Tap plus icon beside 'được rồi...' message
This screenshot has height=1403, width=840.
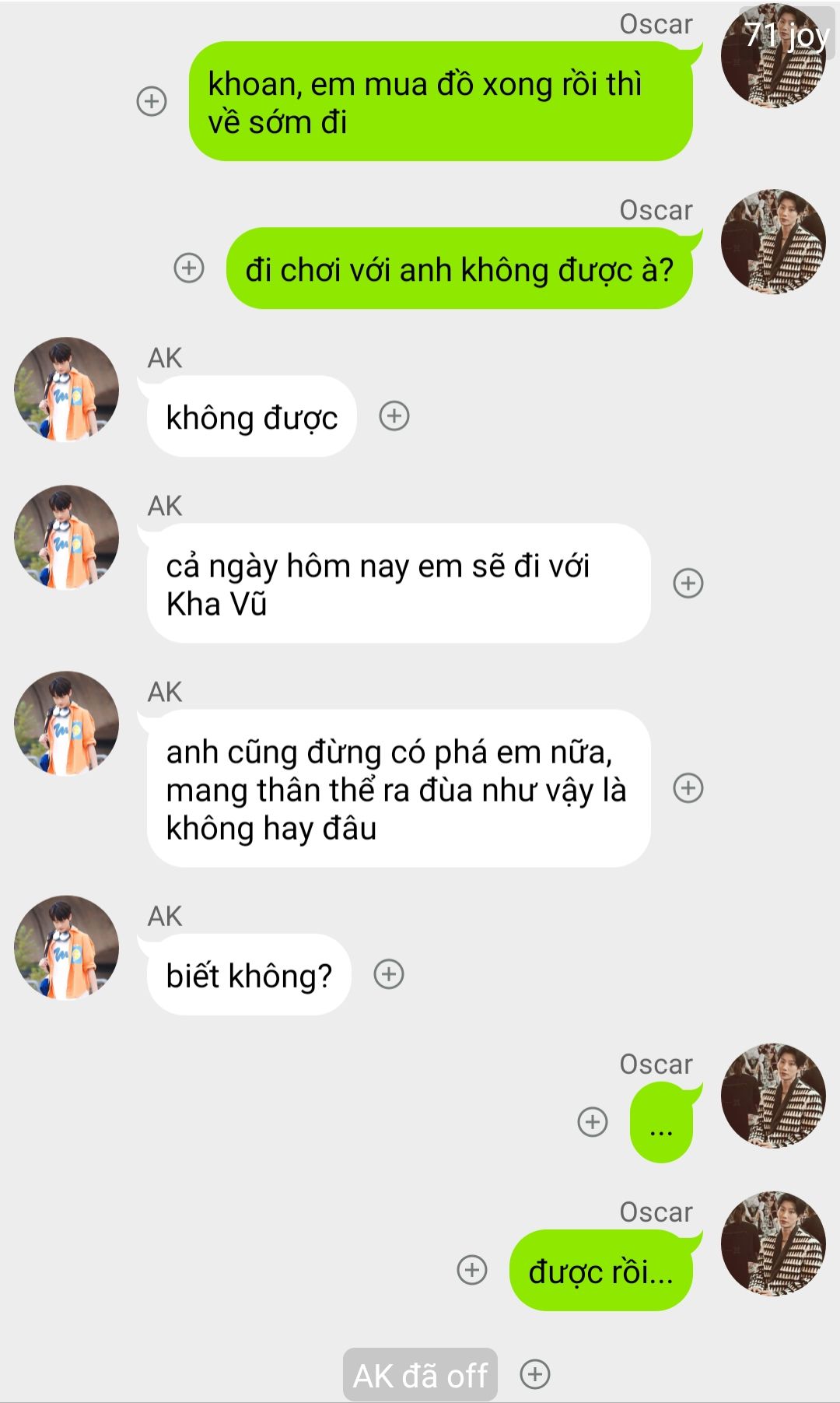click(472, 1269)
